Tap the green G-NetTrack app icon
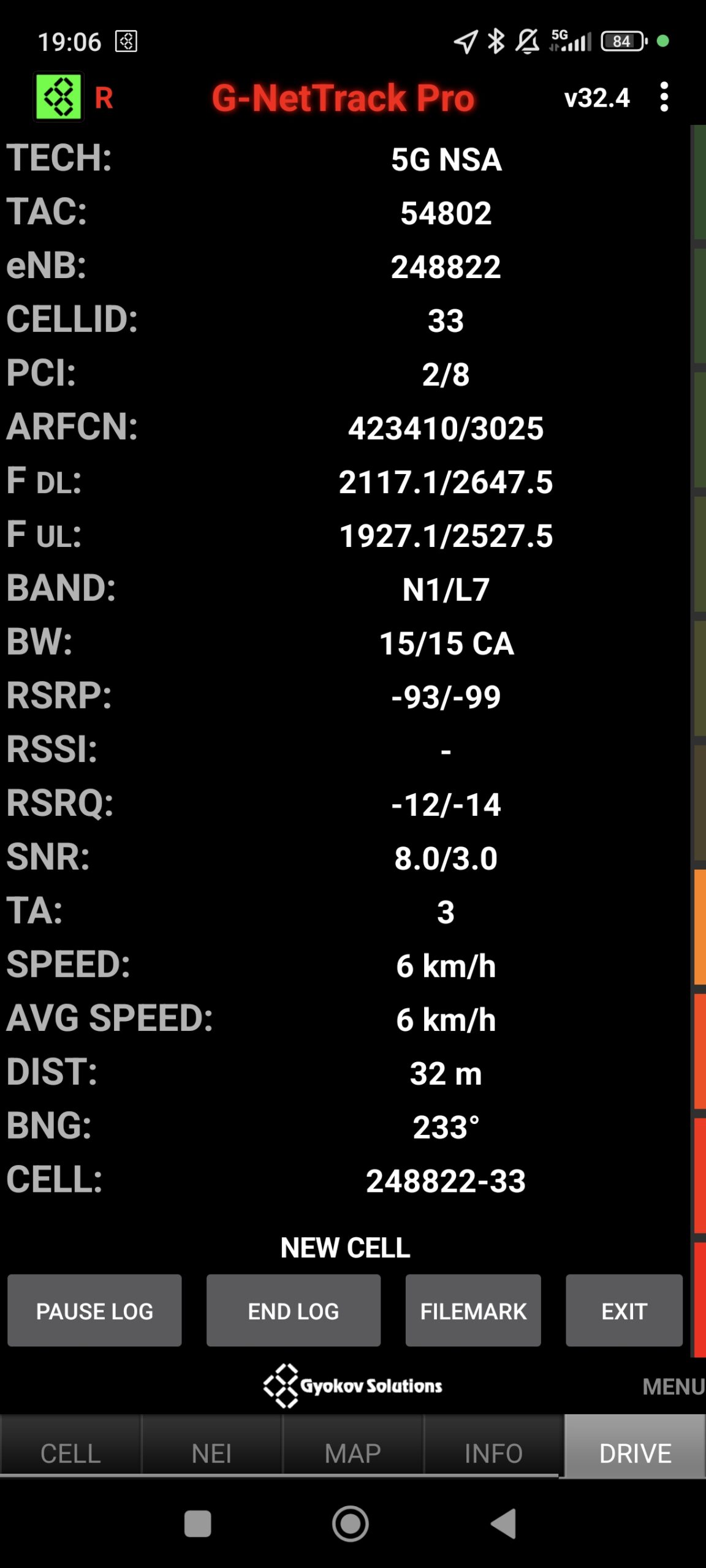Image resolution: width=706 pixels, height=1568 pixels. (x=58, y=97)
